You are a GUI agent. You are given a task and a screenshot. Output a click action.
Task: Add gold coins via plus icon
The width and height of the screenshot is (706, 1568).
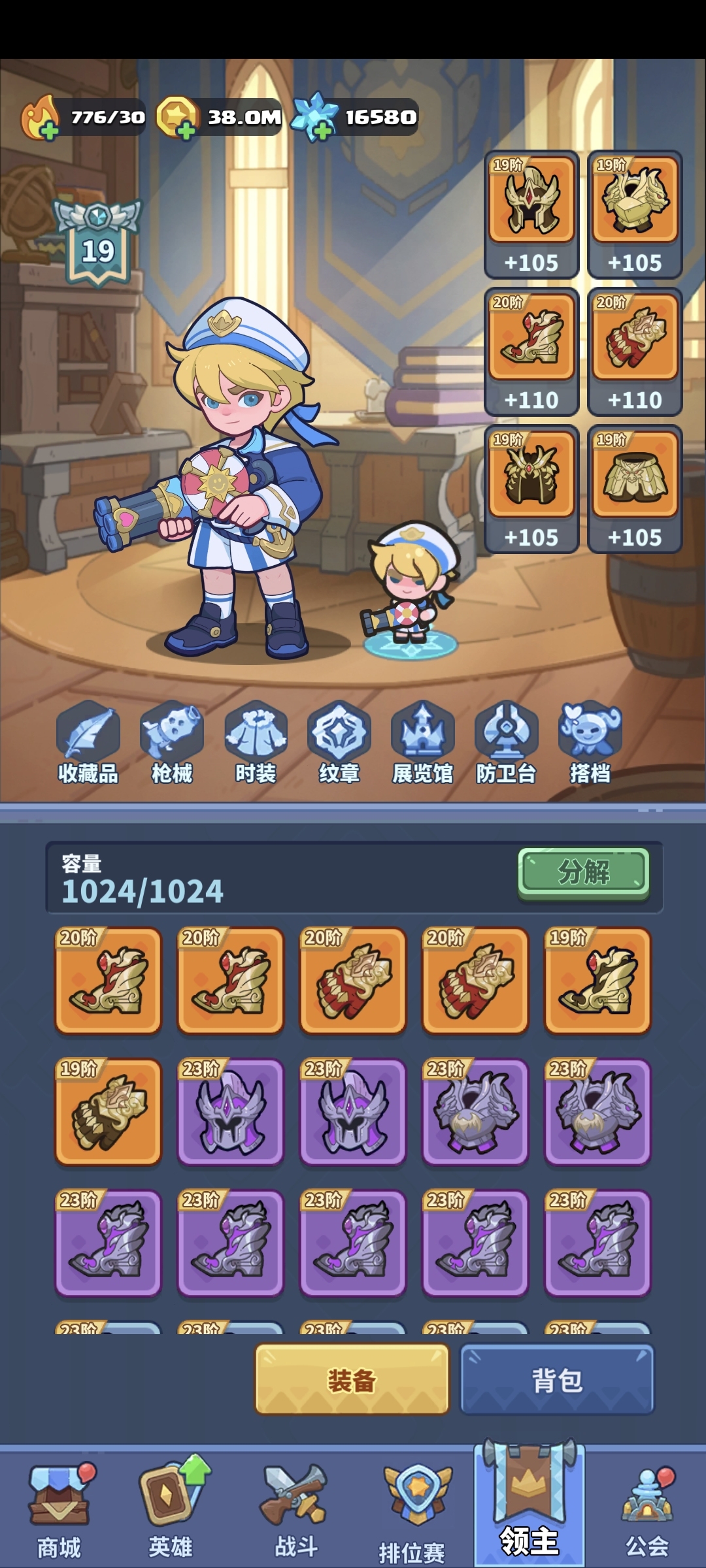click(186, 131)
